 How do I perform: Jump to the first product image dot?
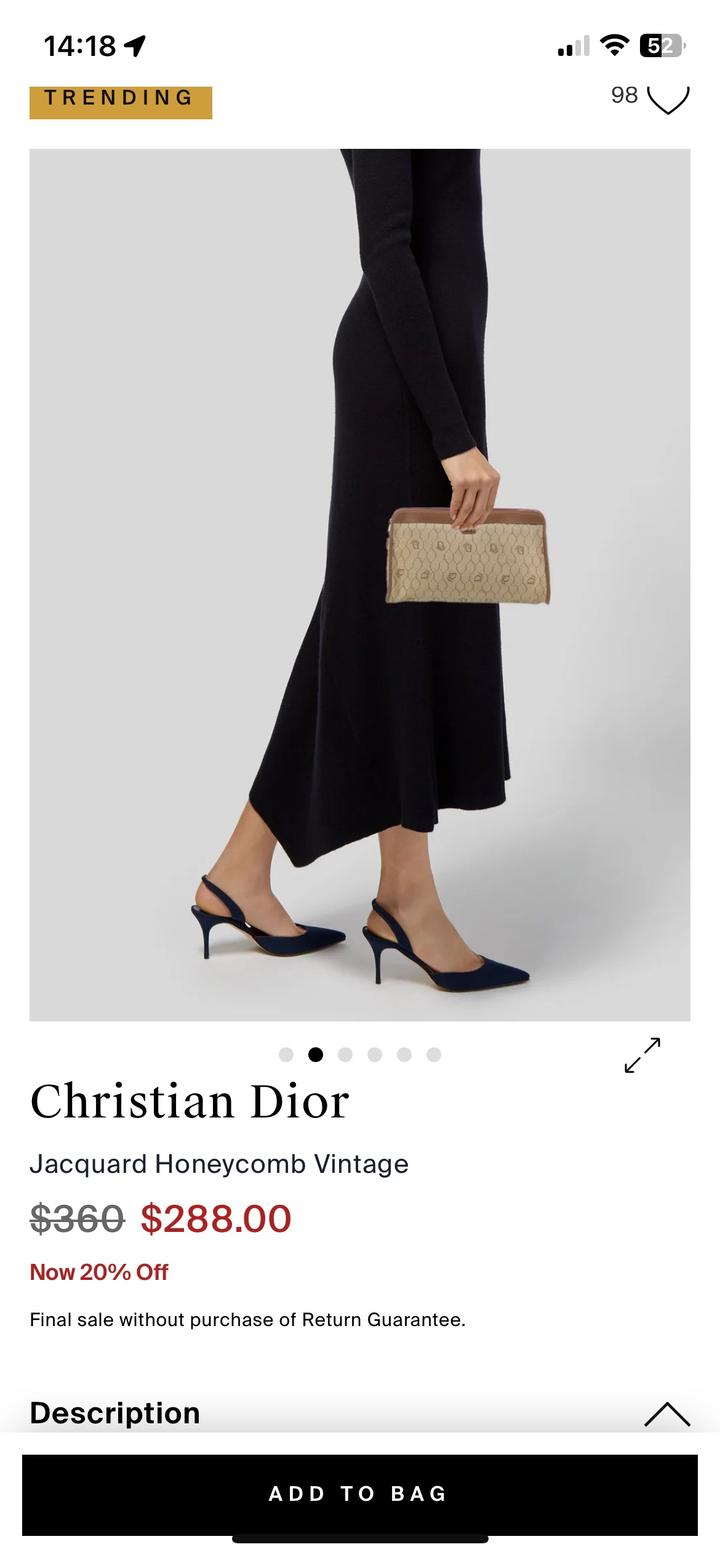click(x=286, y=1054)
